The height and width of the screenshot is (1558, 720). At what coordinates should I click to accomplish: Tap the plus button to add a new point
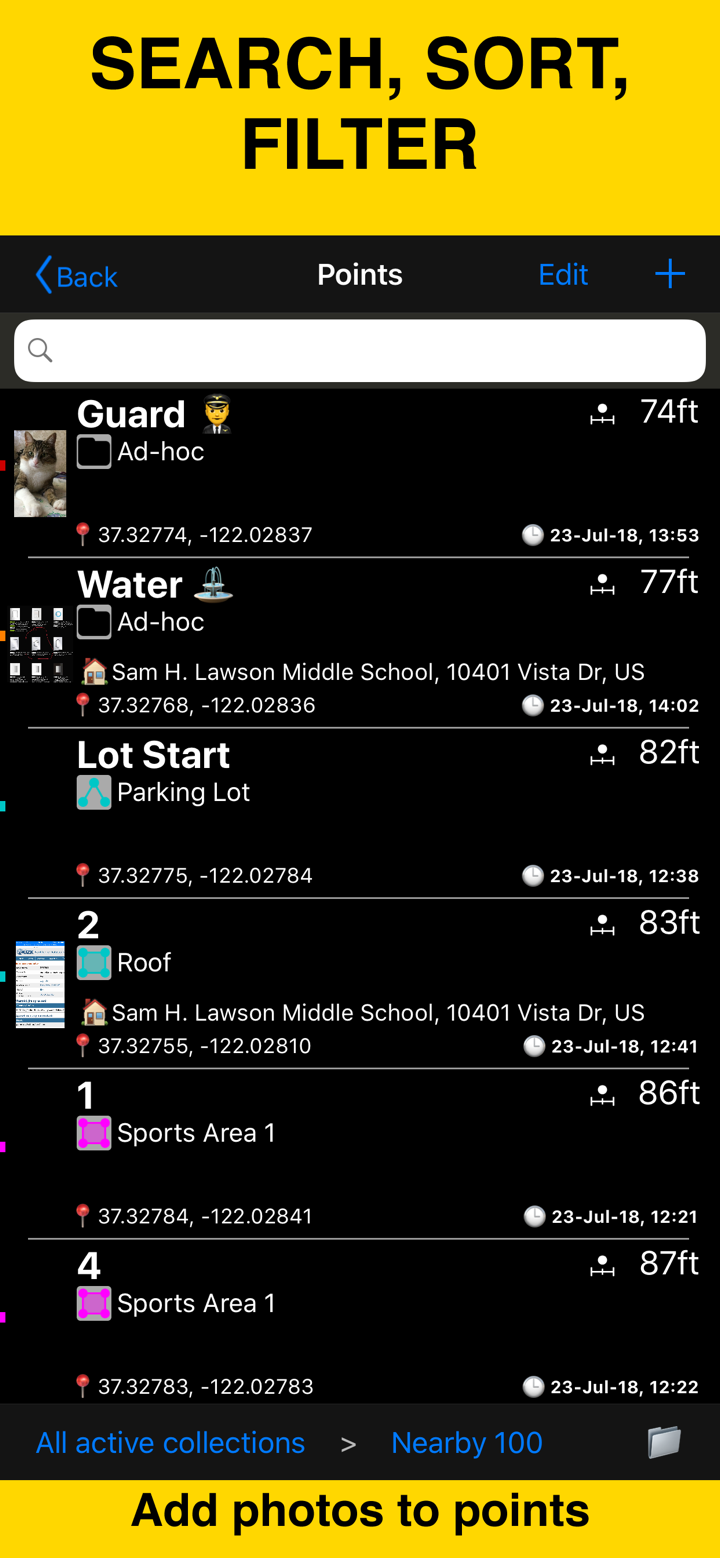pyautogui.click(x=670, y=272)
